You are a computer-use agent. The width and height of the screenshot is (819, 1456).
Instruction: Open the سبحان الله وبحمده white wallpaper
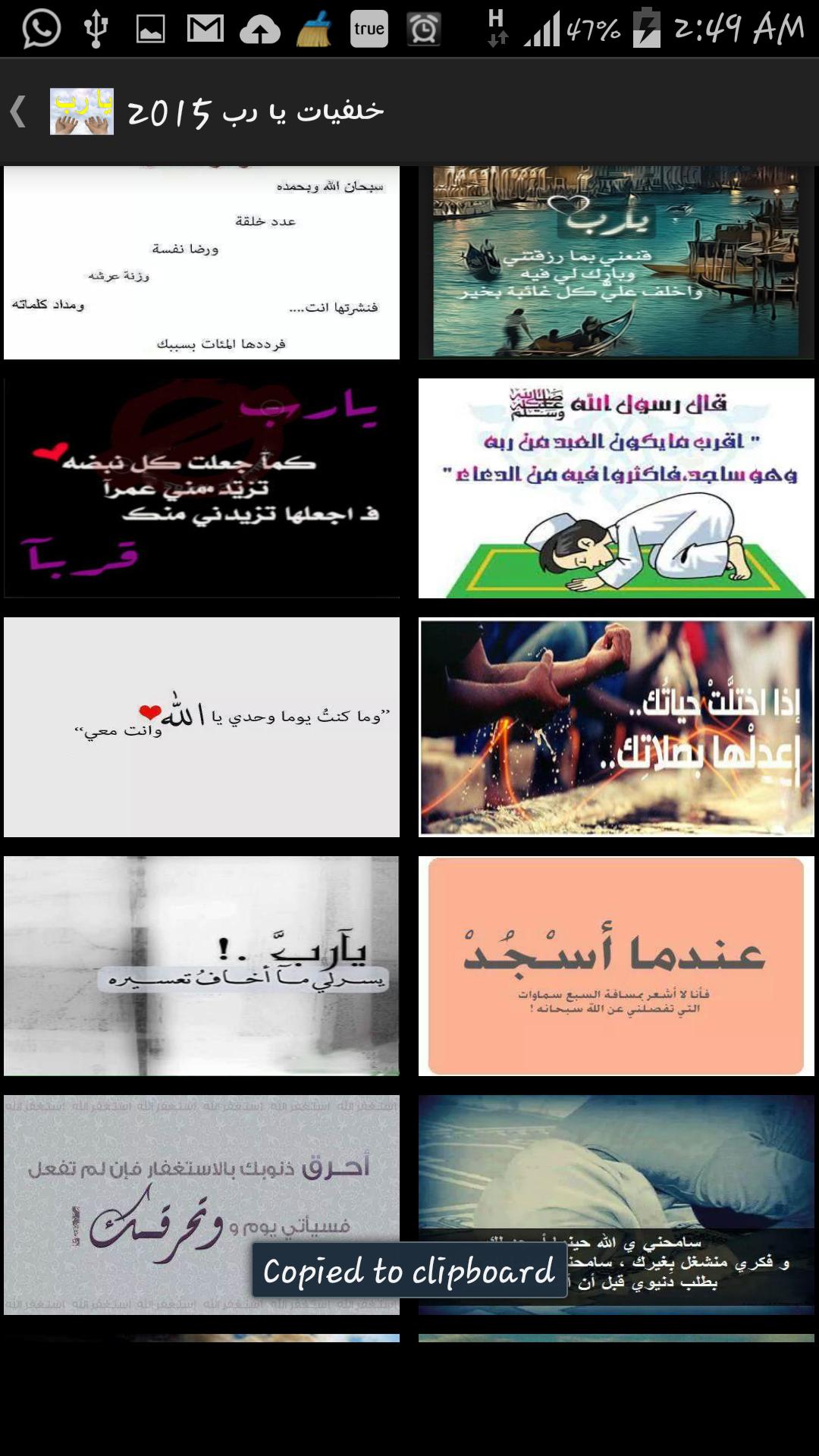[x=201, y=262]
